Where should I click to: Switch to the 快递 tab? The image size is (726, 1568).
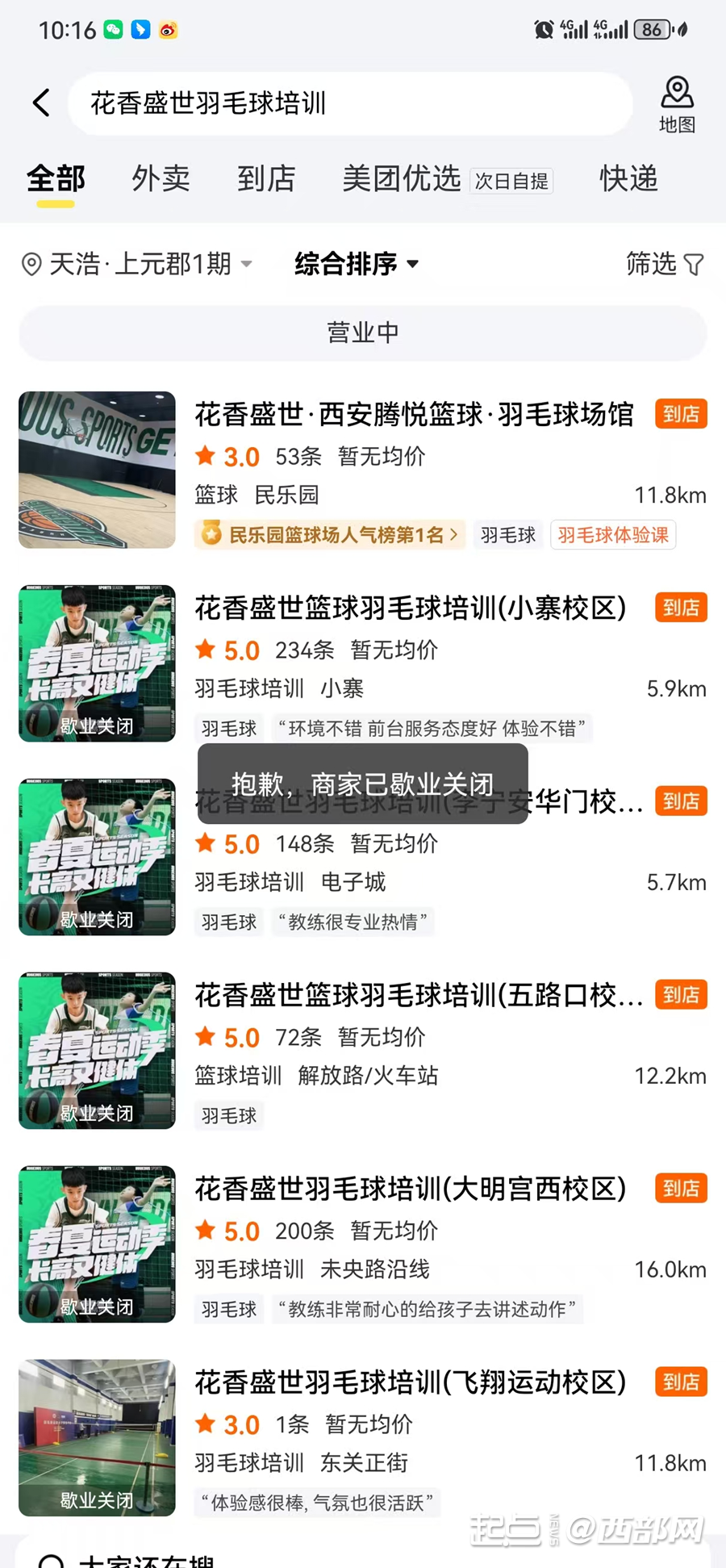tap(628, 178)
